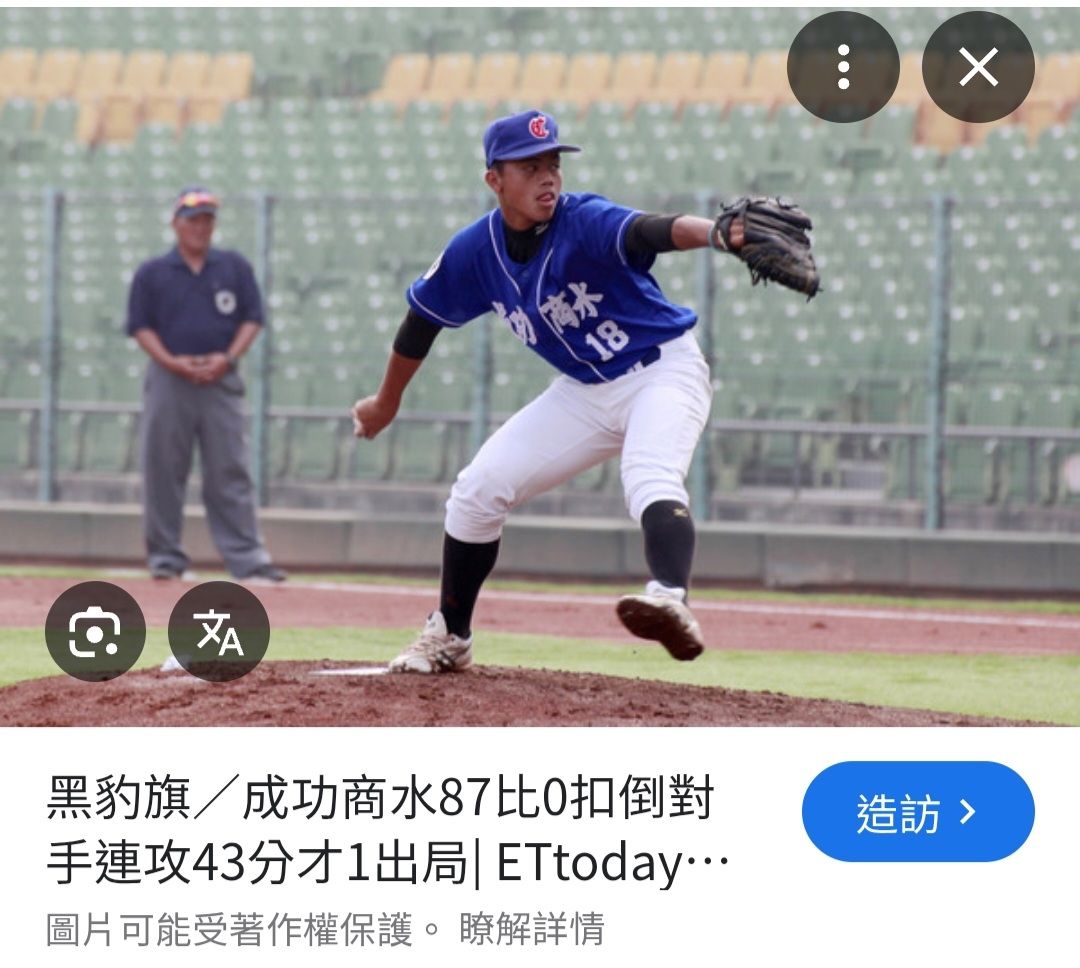The width and height of the screenshot is (1080, 968).
Task: Open the 瞭解詳情 copyright details link
Action: 532,928
